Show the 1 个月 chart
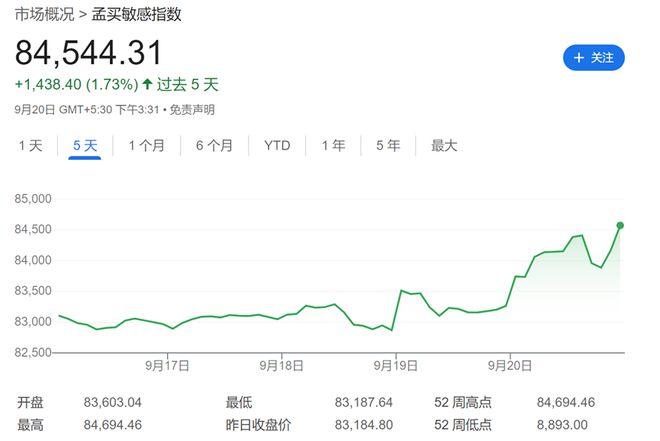The width and height of the screenshot is (660, 441). 146,145
